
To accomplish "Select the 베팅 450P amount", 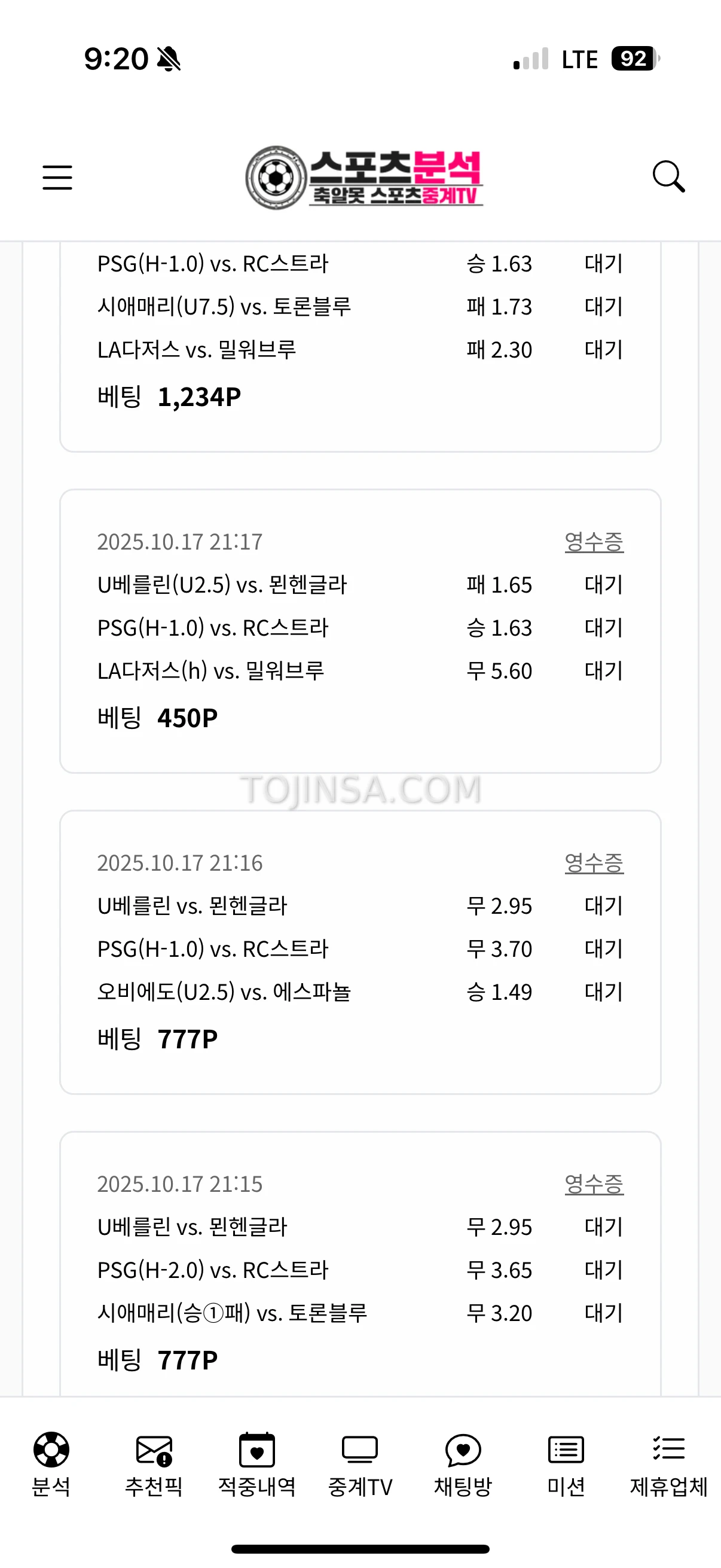I will [158, 717].
